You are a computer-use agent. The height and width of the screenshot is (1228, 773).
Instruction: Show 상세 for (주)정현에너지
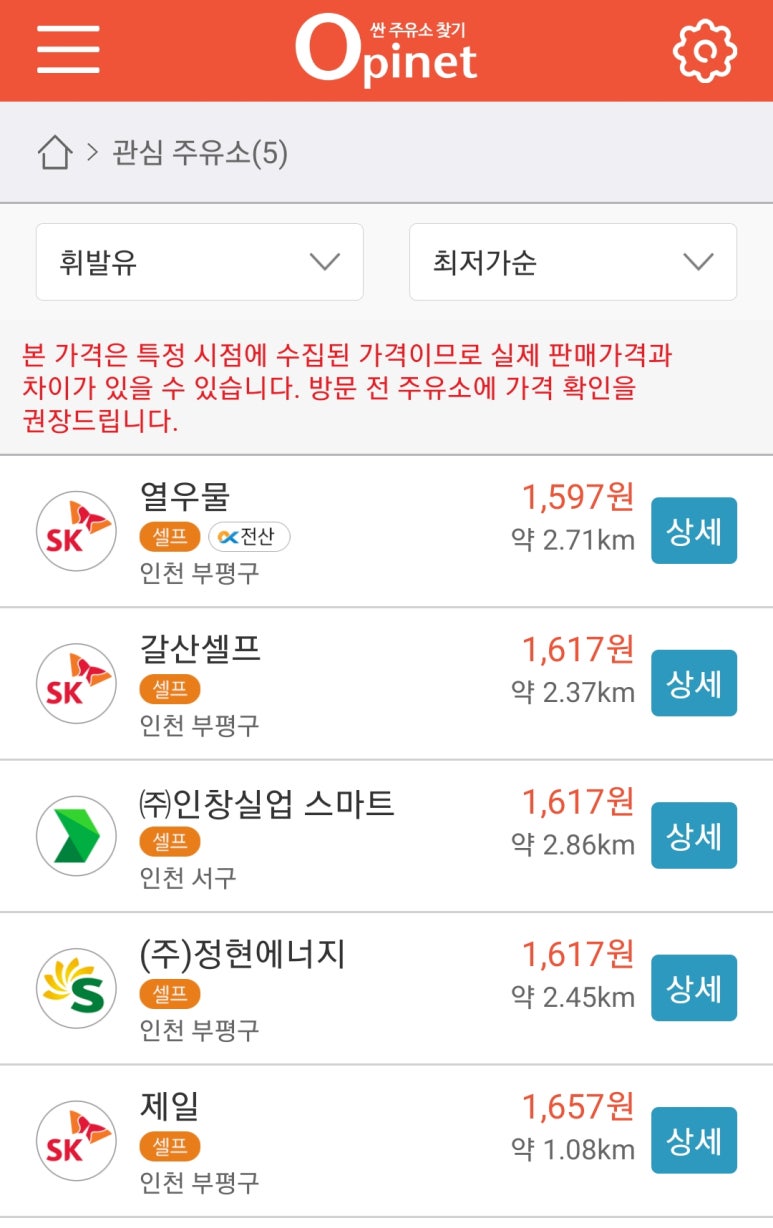click(x=694, y=988)
